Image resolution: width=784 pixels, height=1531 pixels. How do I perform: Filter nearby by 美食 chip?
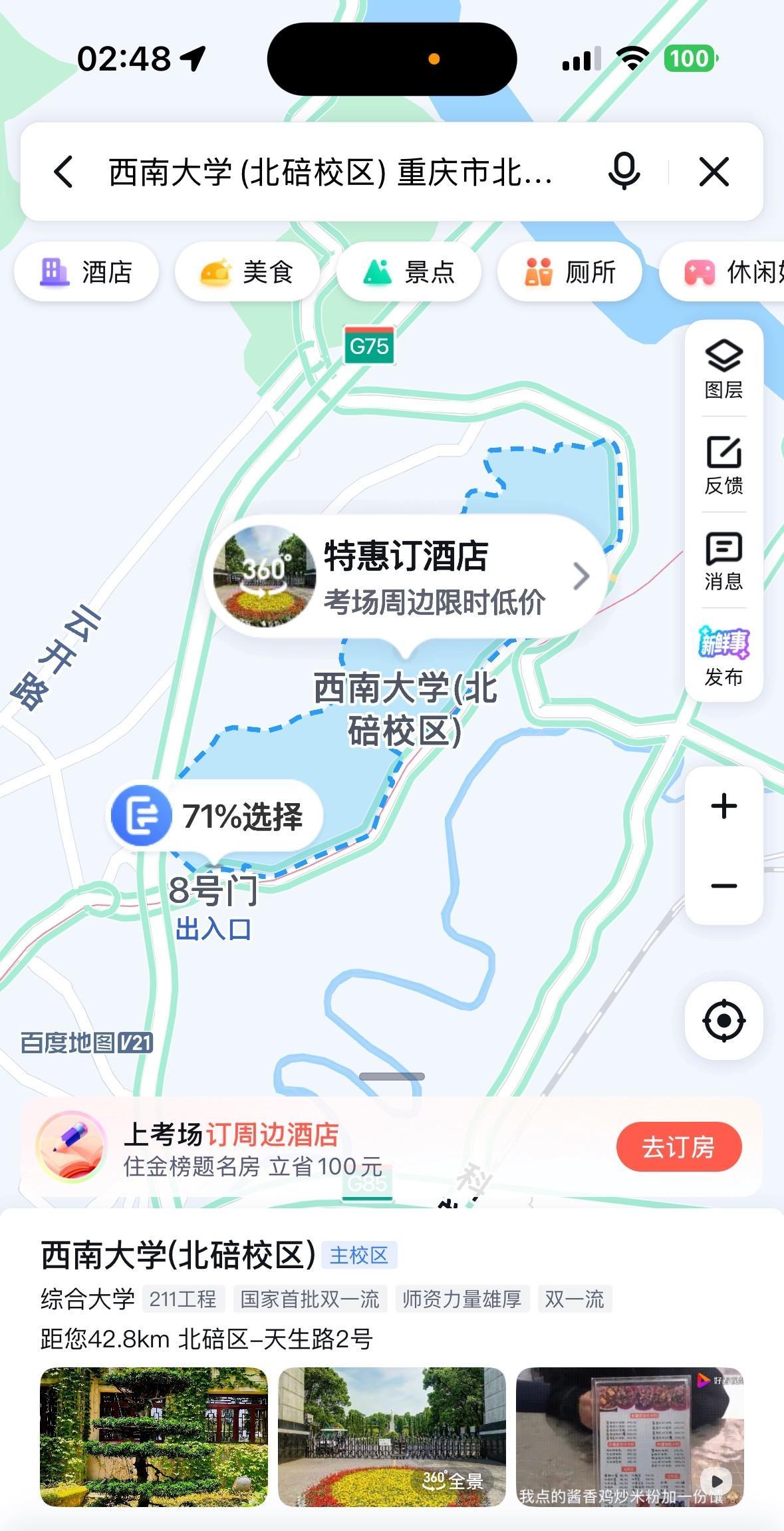(x=247, y=272)
